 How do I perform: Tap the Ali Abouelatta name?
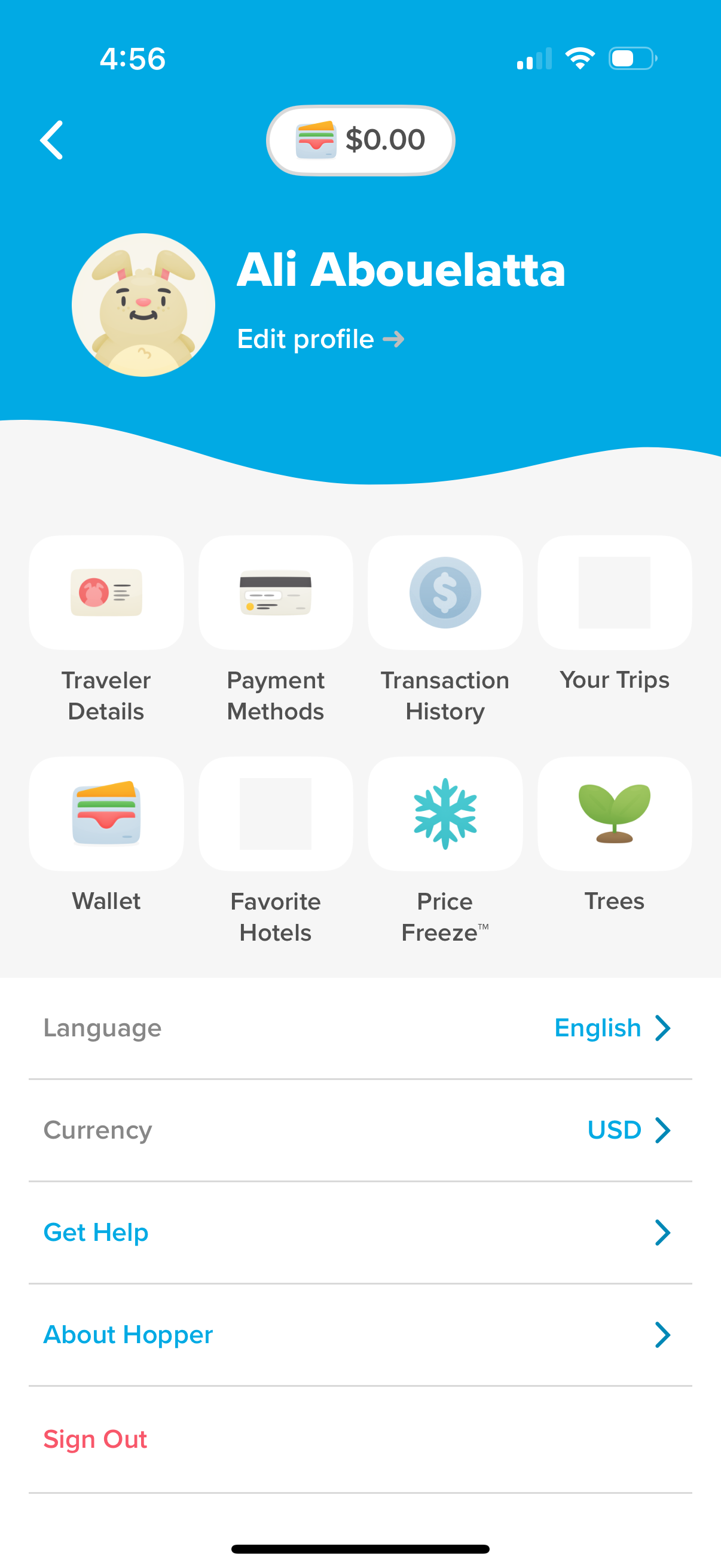coord(402,271)
